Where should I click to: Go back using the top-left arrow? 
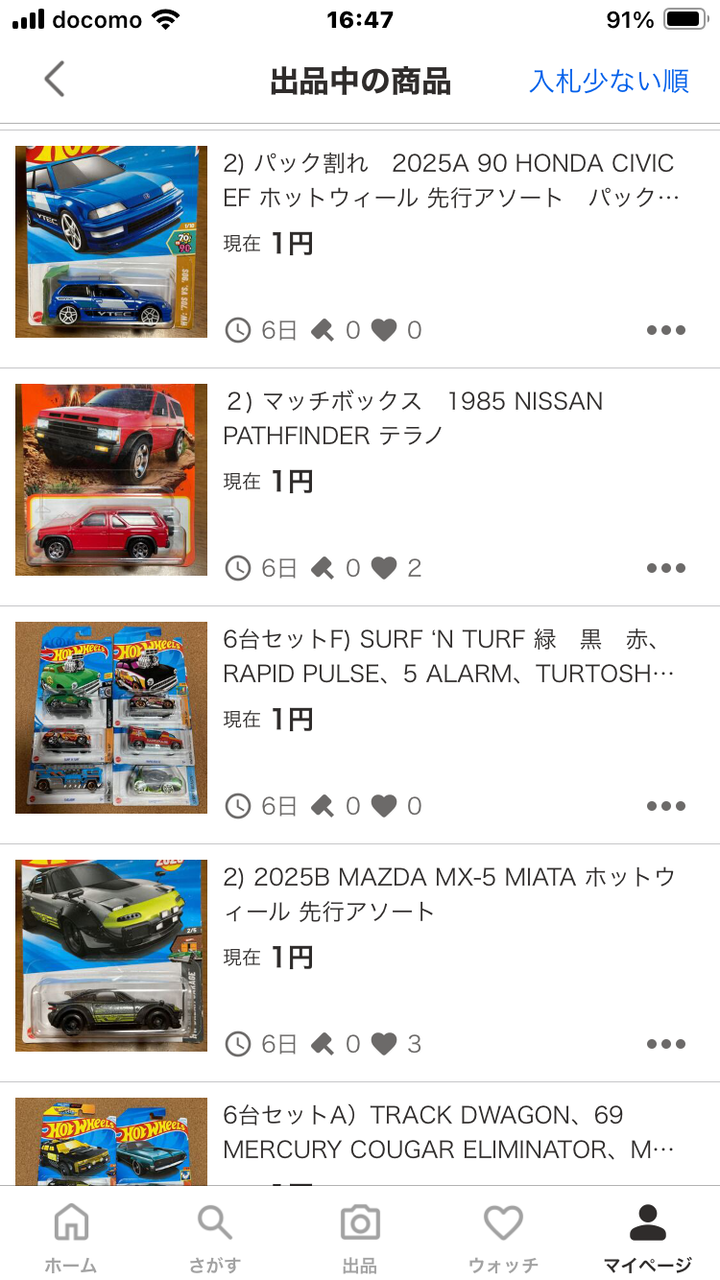click(55, 79)
